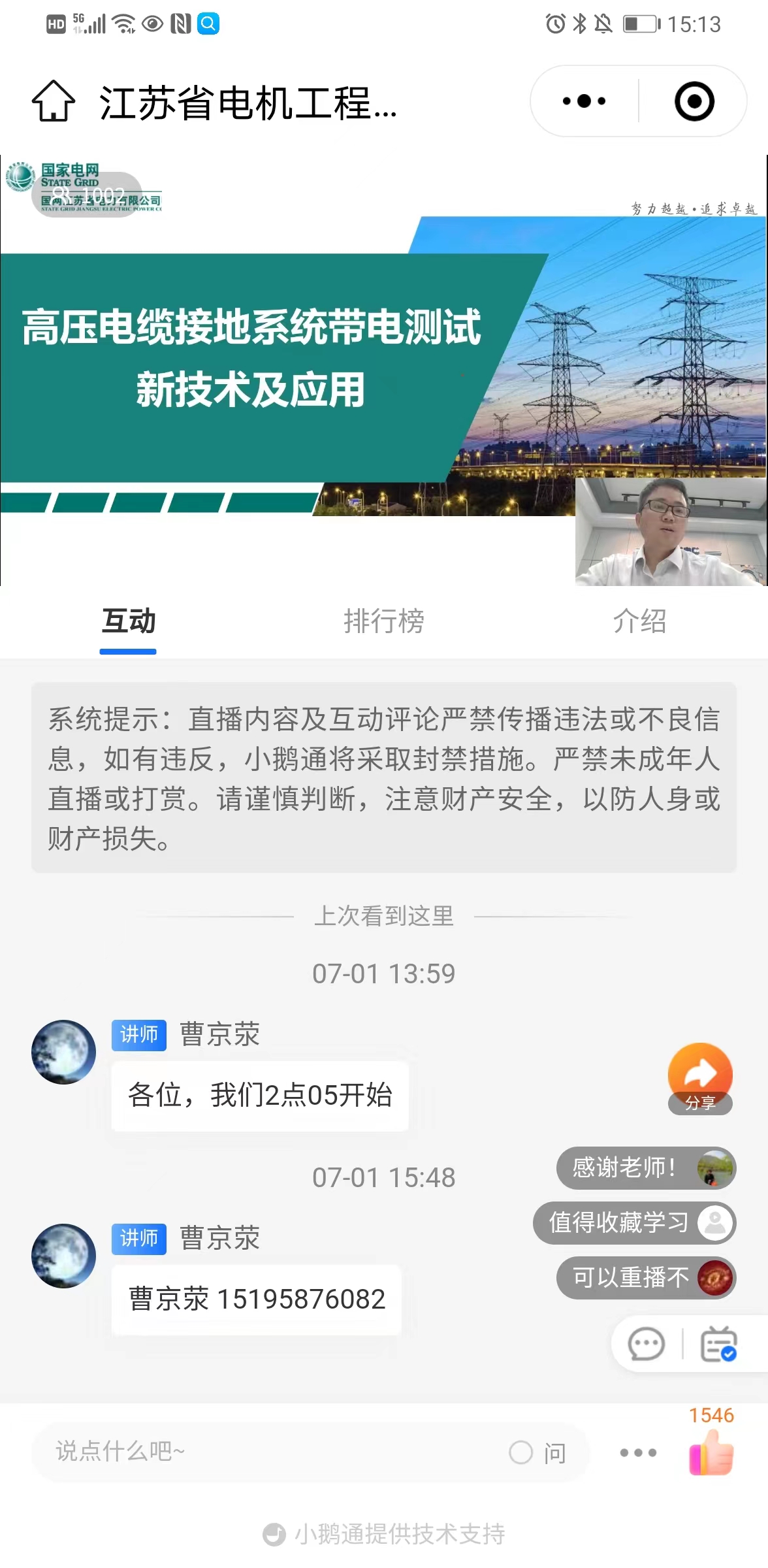Switch to the 介绍 tab
Viewport: 768px width, 1568px height.
tap(639, 621)
